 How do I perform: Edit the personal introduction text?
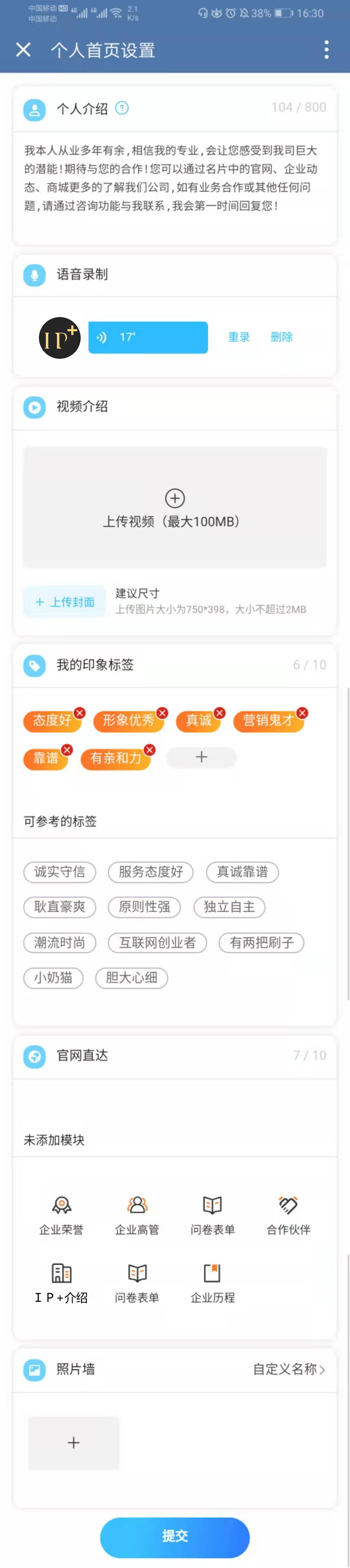(x=175, y=178)
